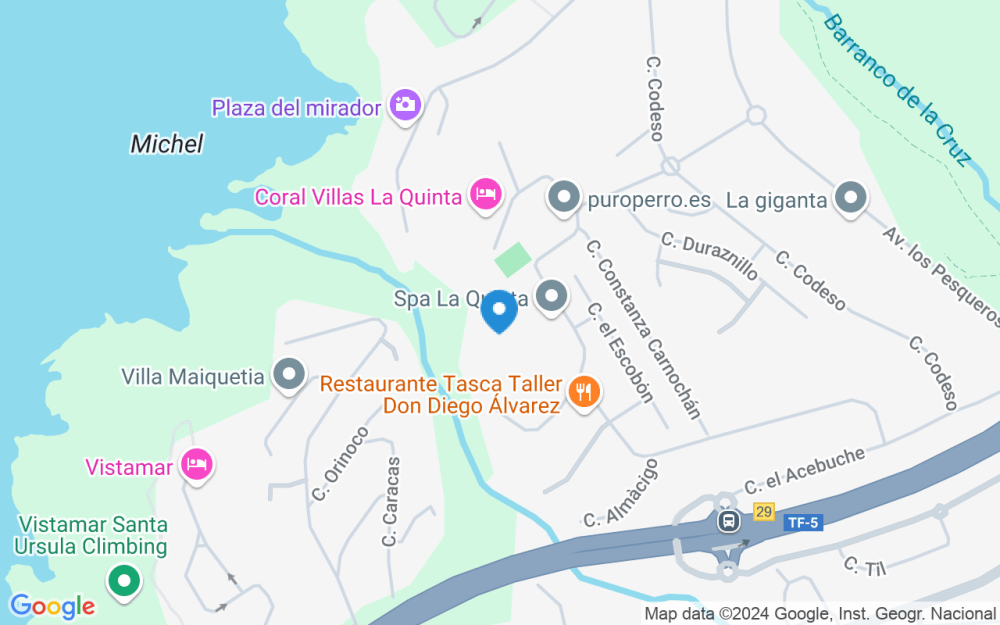View Restaurante Tasca Taller Don Diego Álvarez pin
1000x625 pixels.
[x=584, y=392]
